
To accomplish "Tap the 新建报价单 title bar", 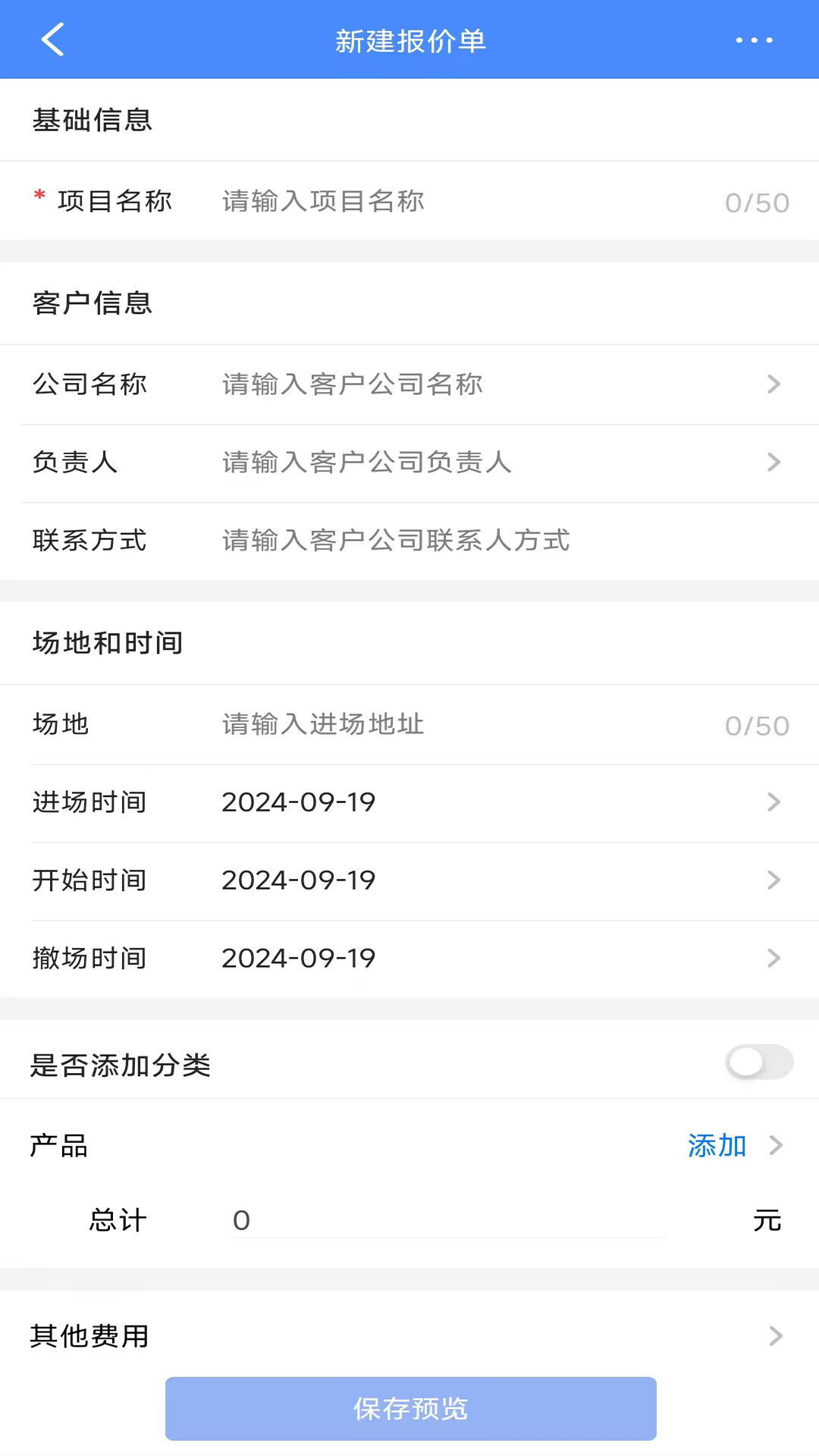I will pyautogui.click(x=409, y=39).
